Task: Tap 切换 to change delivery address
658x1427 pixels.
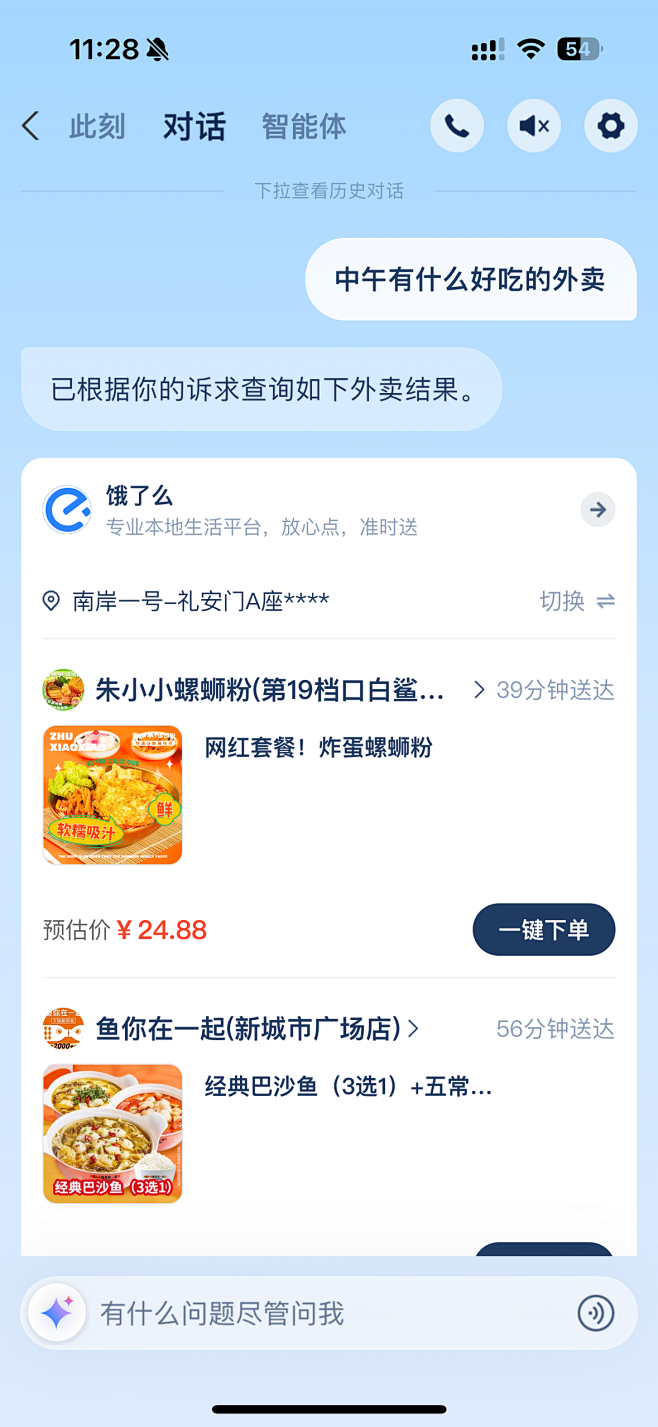Action: click(577, 601)
